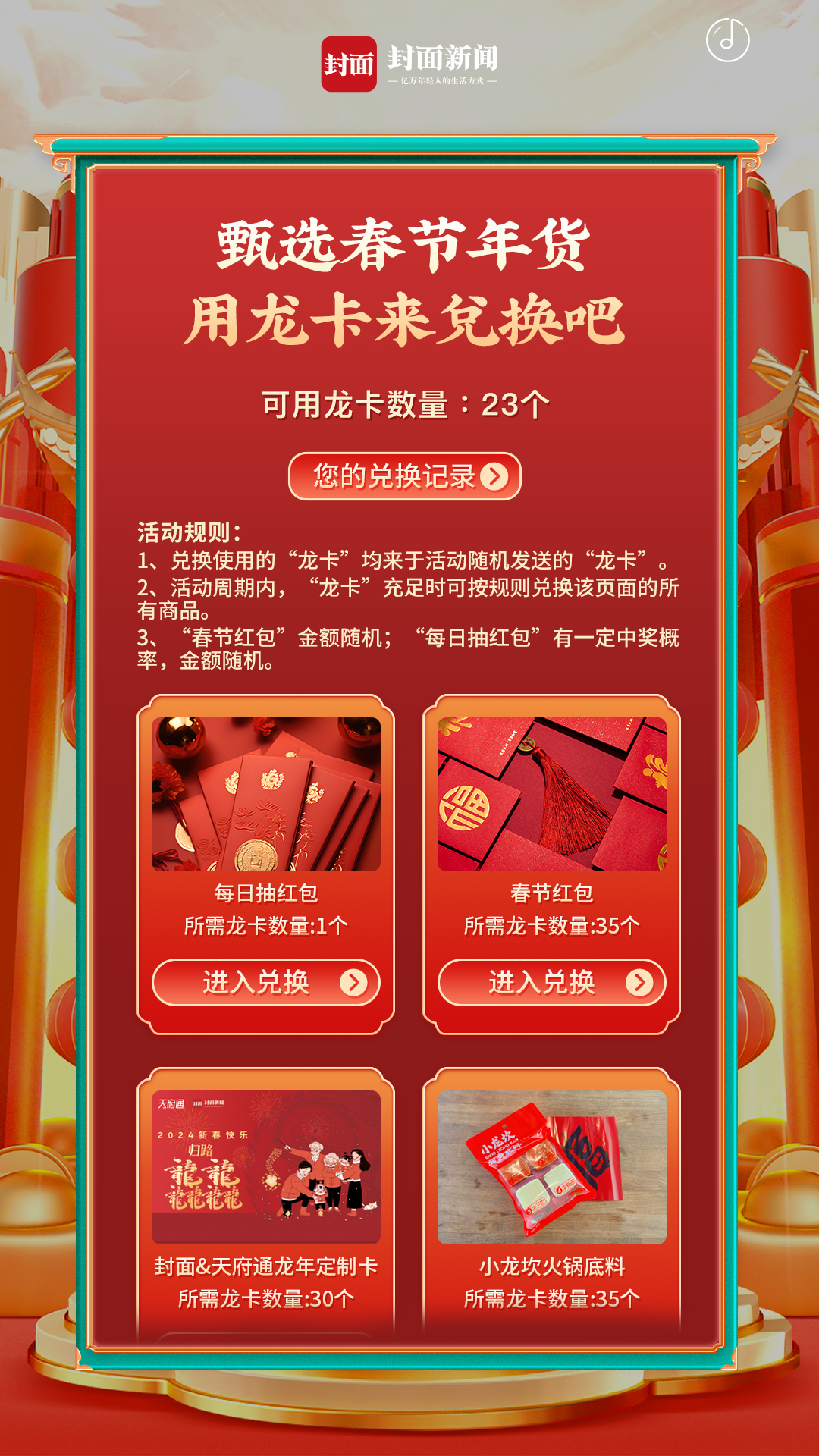The width and height of the screenshot is (819, 1456).
Task: Open 您的兑换记录 exchange records
Action: 405,476
